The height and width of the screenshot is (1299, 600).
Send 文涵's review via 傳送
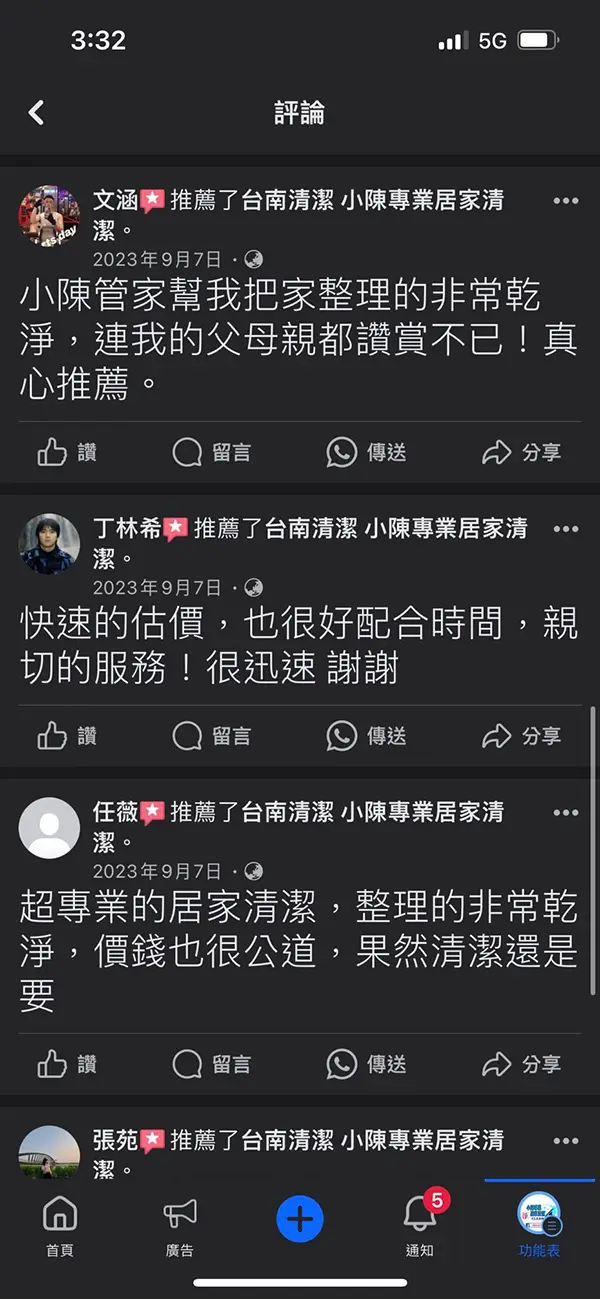(x=366, y=453)
